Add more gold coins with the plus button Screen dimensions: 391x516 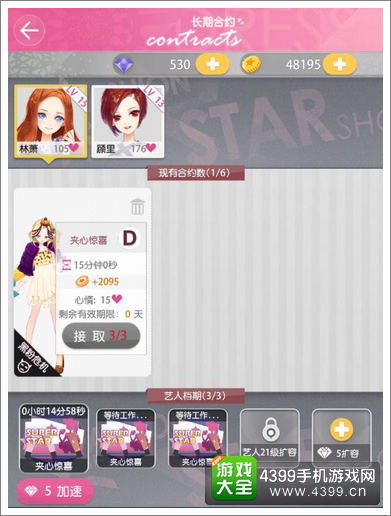tap(340, 64)
